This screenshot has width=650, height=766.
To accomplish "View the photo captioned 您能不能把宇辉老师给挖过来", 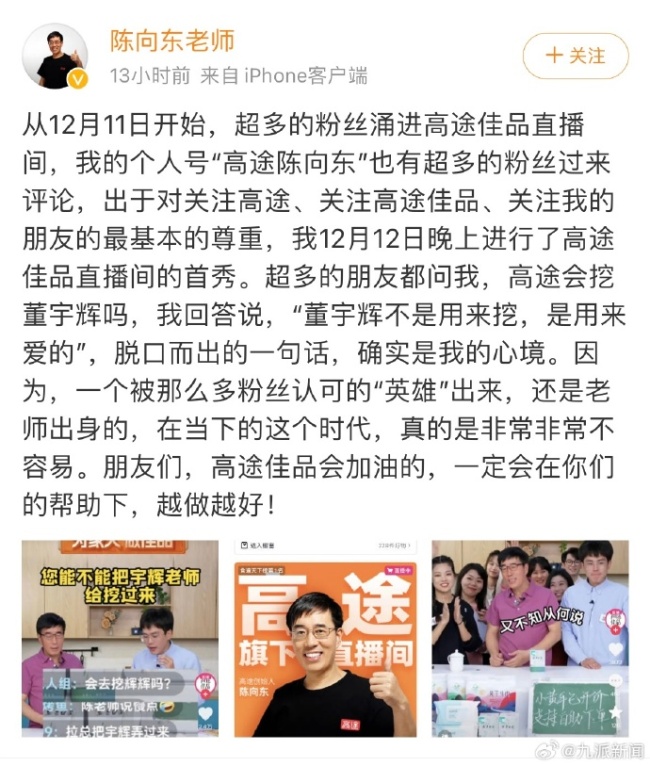I will click(x=119, y=638).
